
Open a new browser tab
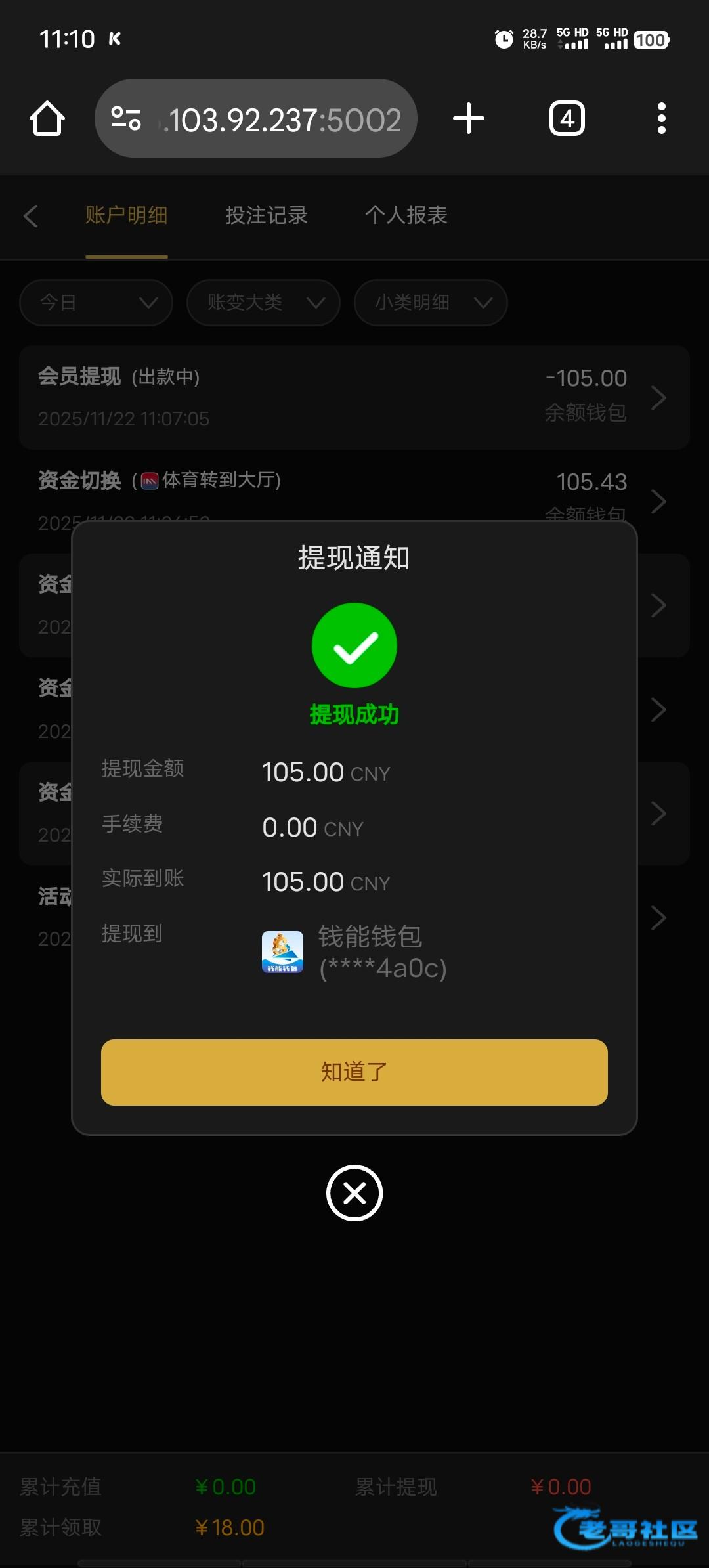pos(469,119)
